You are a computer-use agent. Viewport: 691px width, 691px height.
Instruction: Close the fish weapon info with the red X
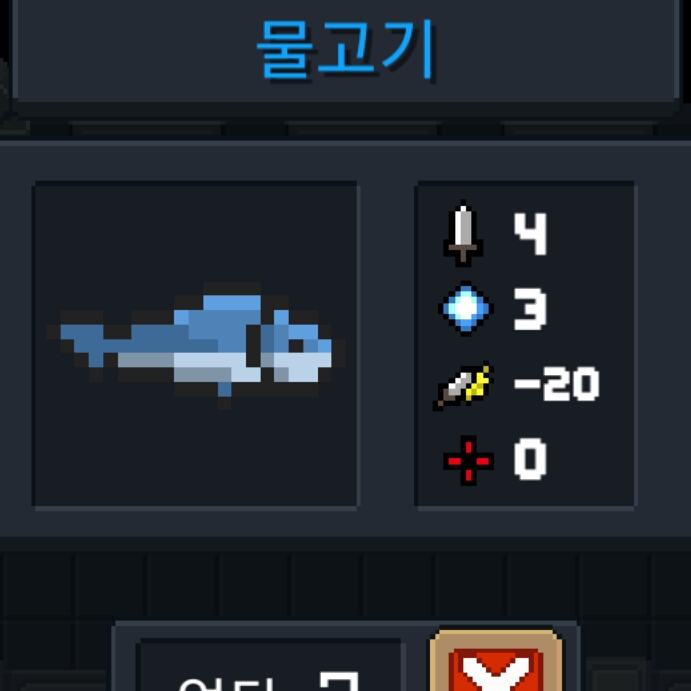(x=494, y=666)
